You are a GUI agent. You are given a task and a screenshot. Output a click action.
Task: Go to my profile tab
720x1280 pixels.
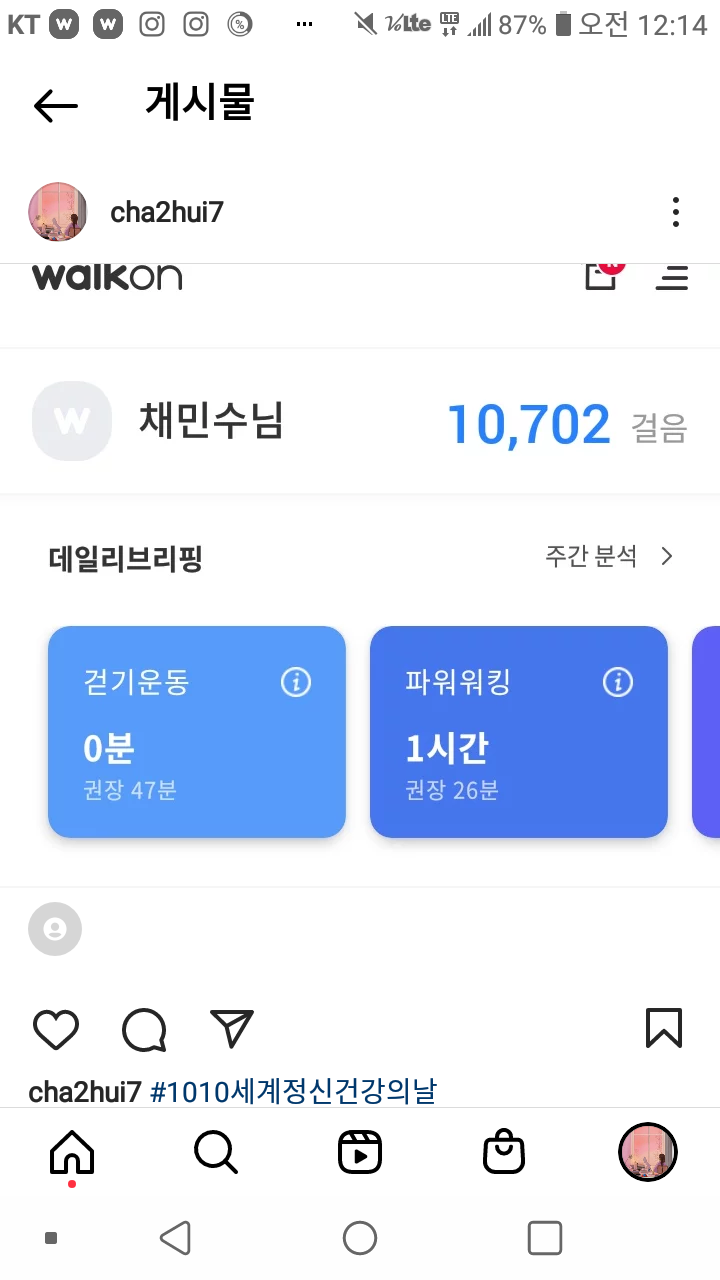pos(648,1153)
